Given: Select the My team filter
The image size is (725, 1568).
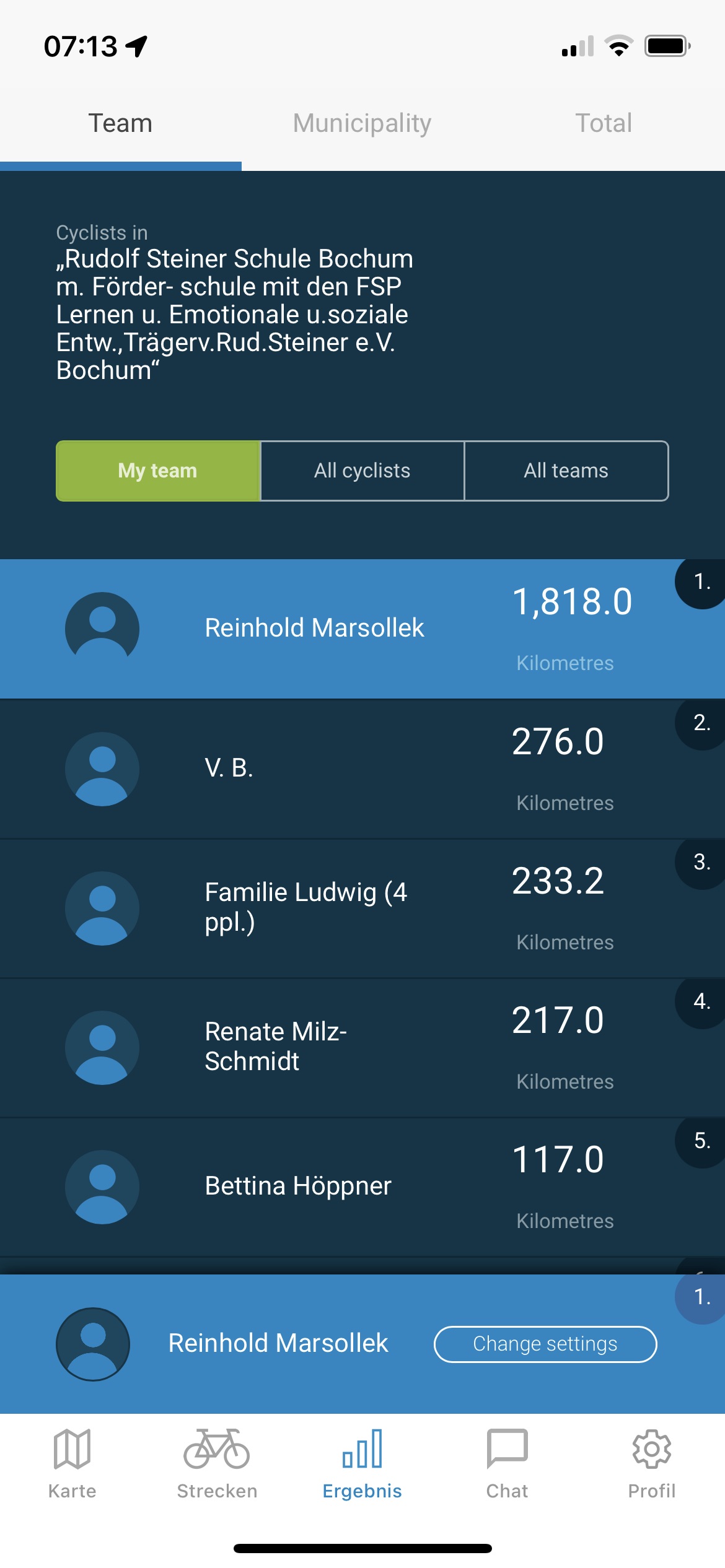Looking at the screenshot, I should 158,471.
